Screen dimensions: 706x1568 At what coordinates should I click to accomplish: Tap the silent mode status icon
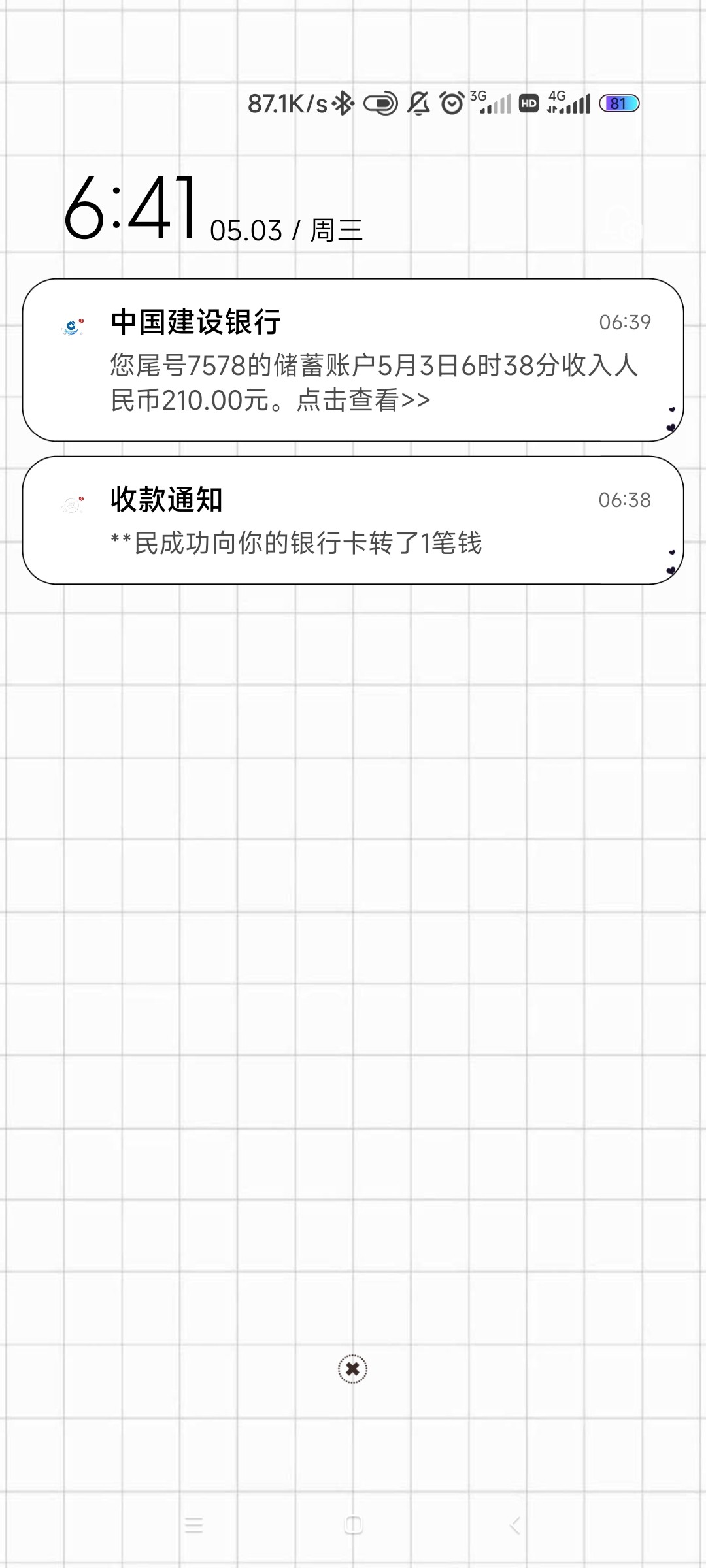point(381,103)
